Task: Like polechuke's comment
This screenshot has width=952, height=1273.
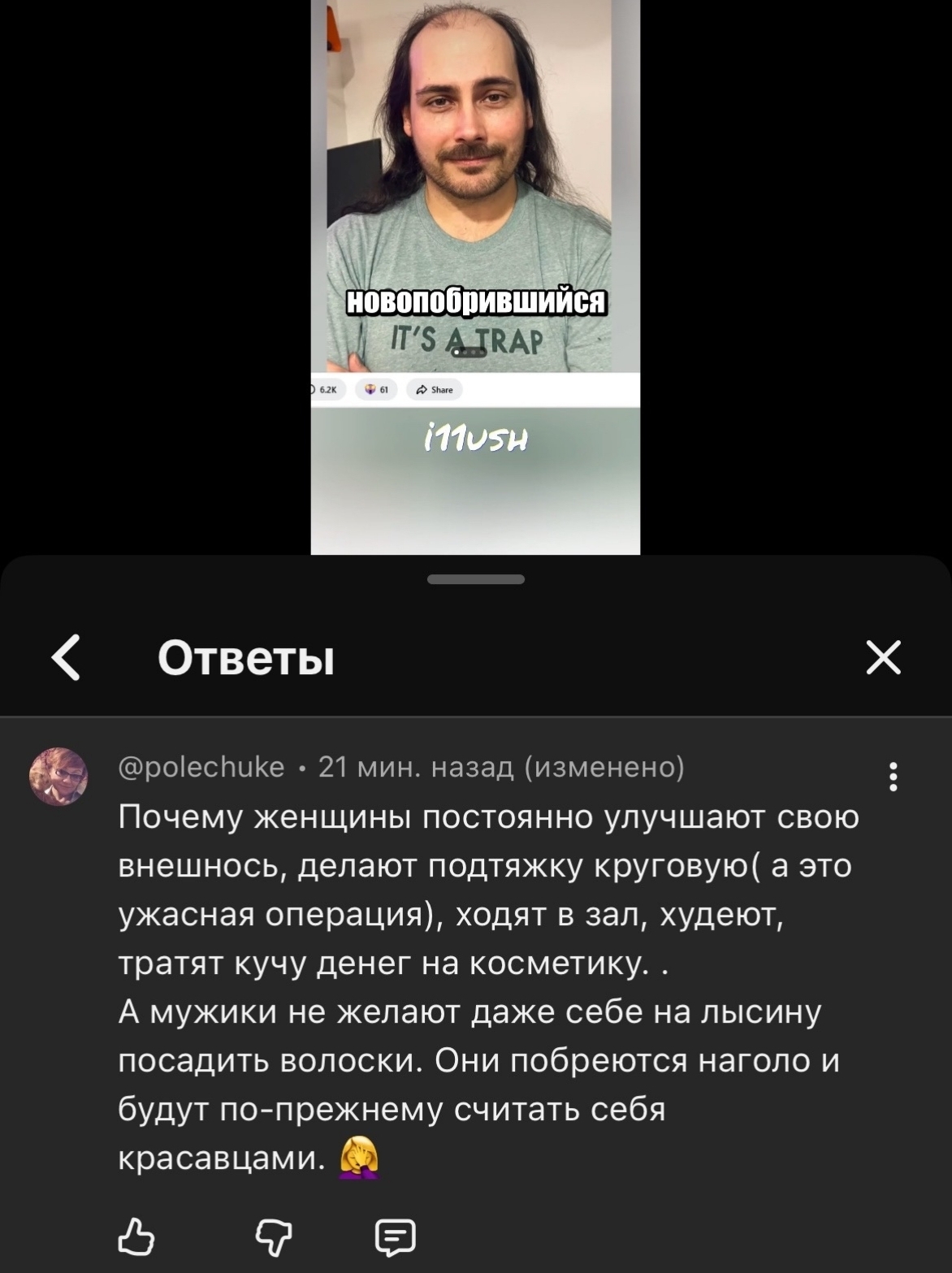Action: (136, 1237)
